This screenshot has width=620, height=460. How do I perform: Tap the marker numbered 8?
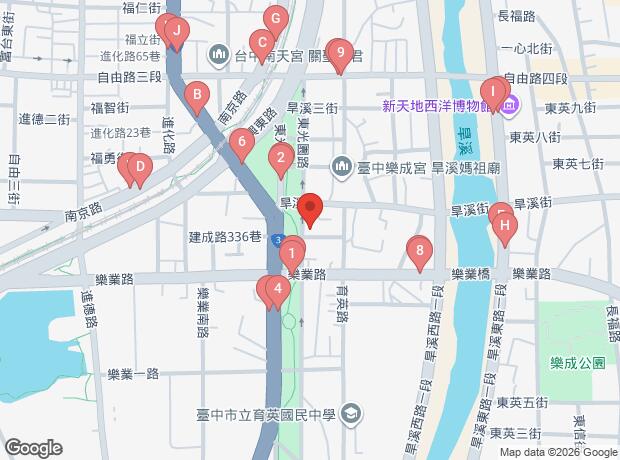(419, 251)
